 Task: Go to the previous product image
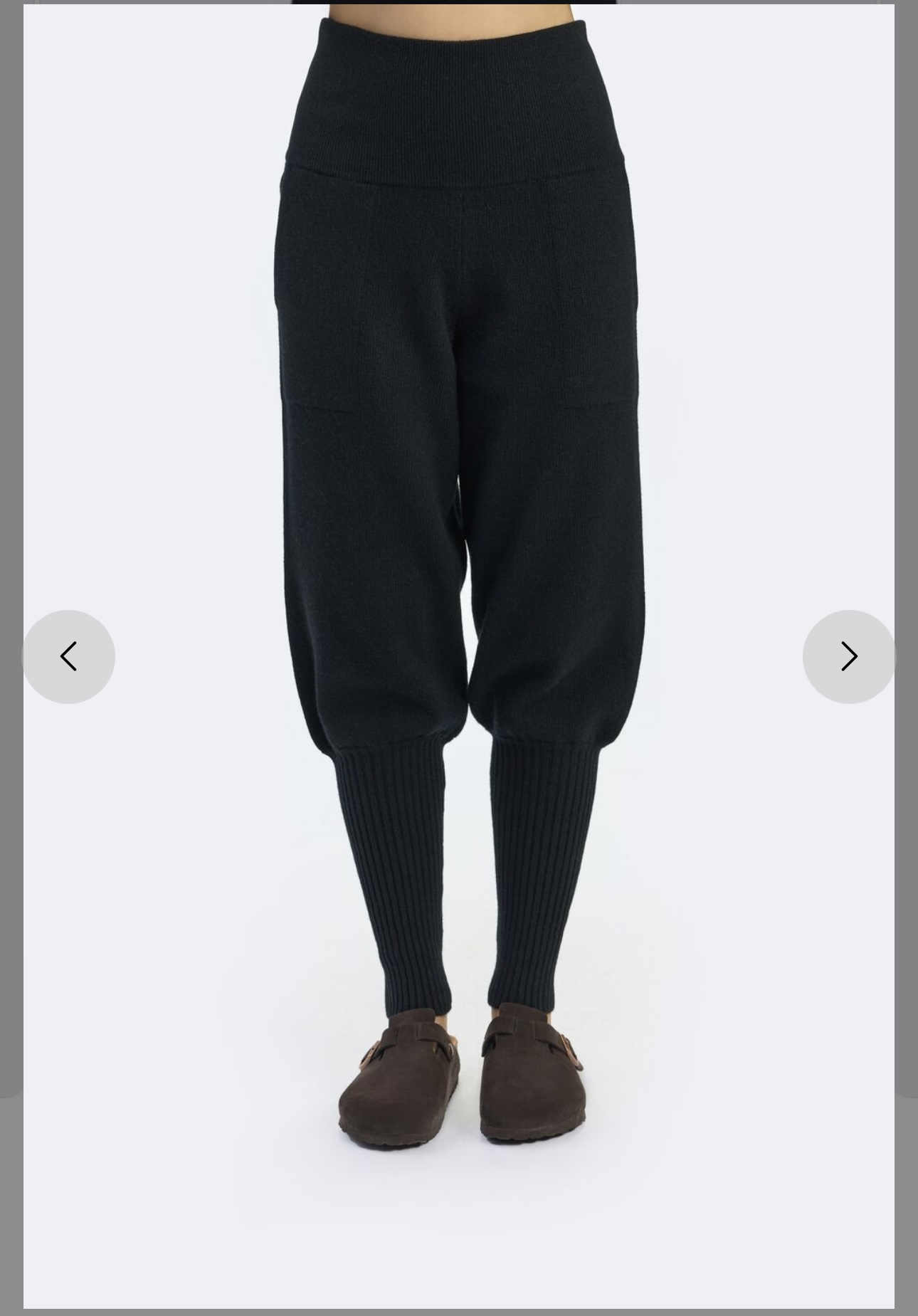coord(68,656)
